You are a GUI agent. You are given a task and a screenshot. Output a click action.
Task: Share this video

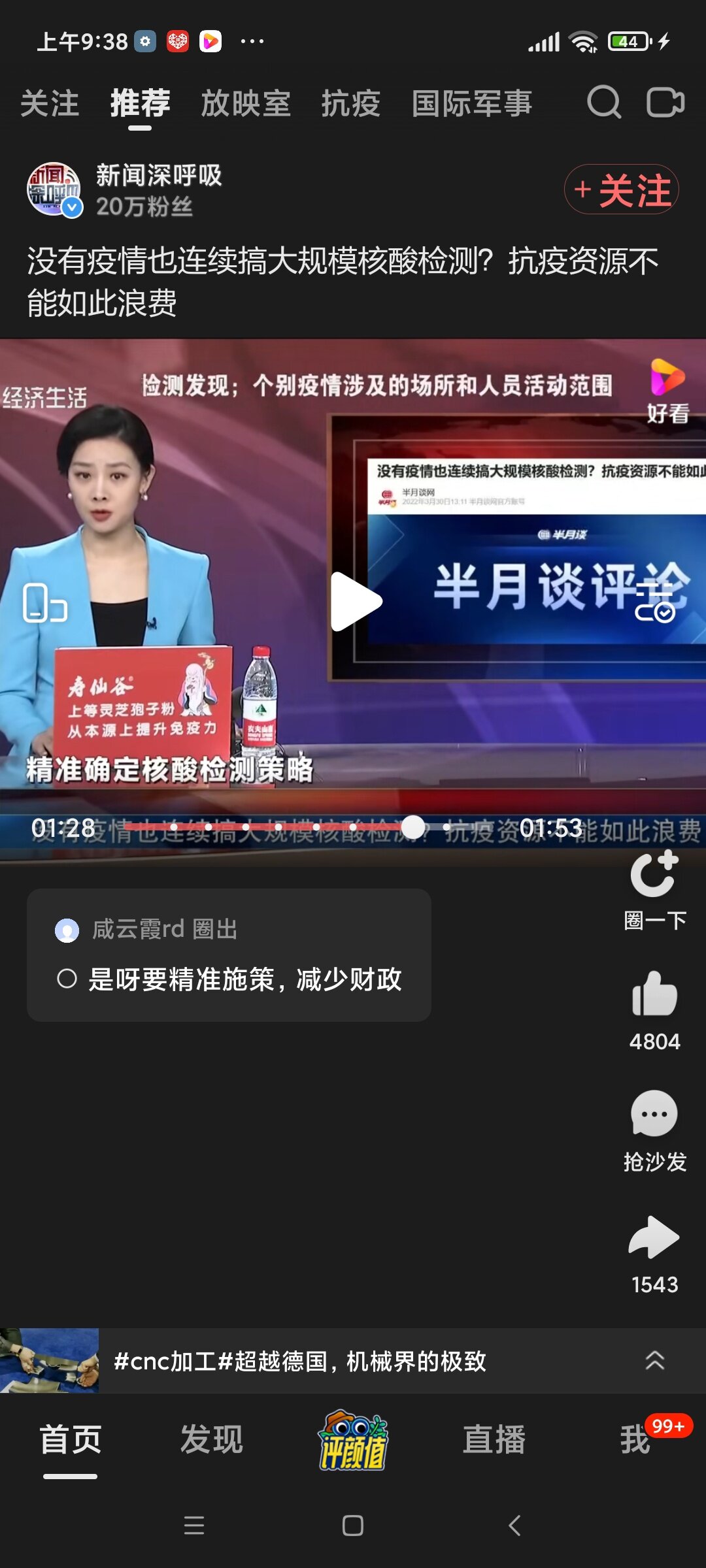[654, 1238]
